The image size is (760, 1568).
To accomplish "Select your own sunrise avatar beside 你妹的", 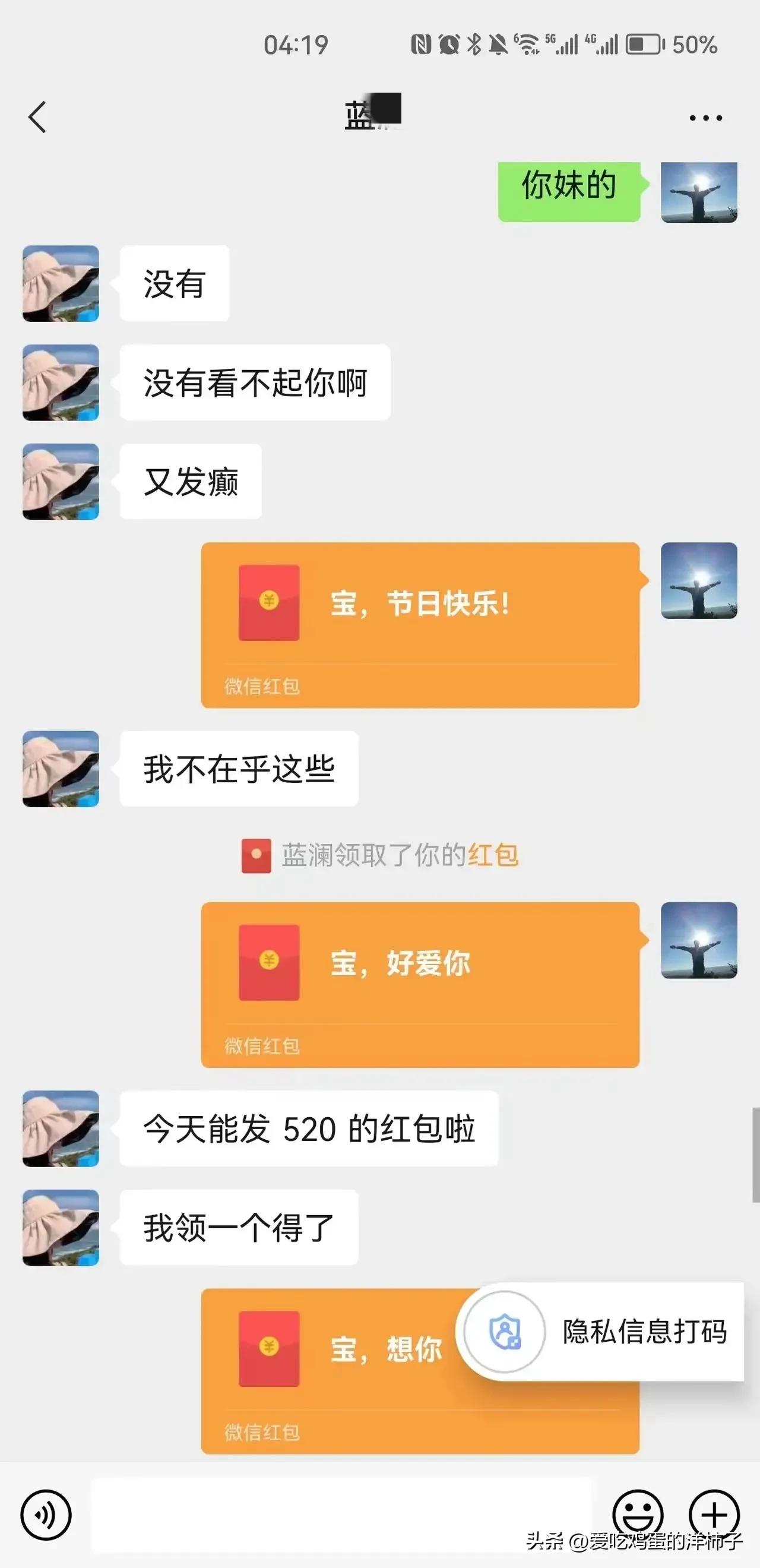I will (699, 194).
